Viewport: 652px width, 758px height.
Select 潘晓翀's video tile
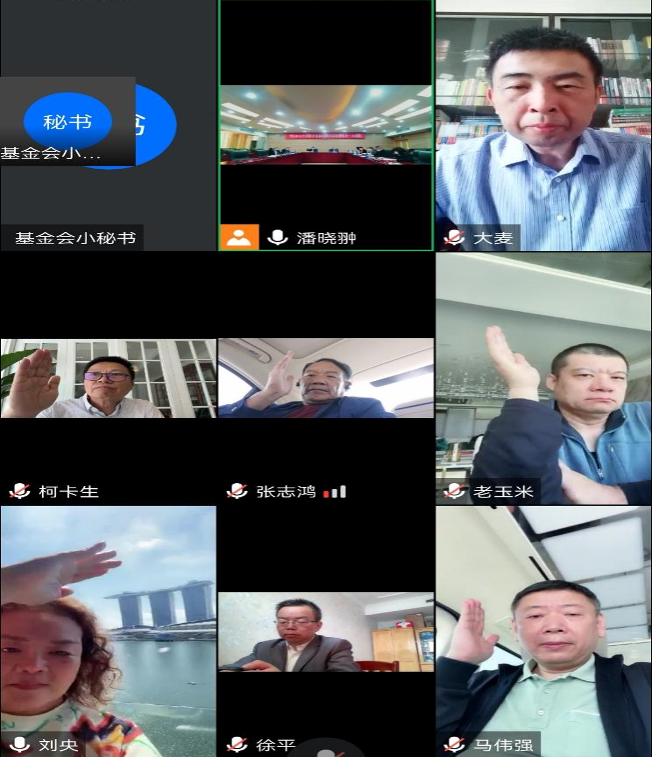point(326,125)
